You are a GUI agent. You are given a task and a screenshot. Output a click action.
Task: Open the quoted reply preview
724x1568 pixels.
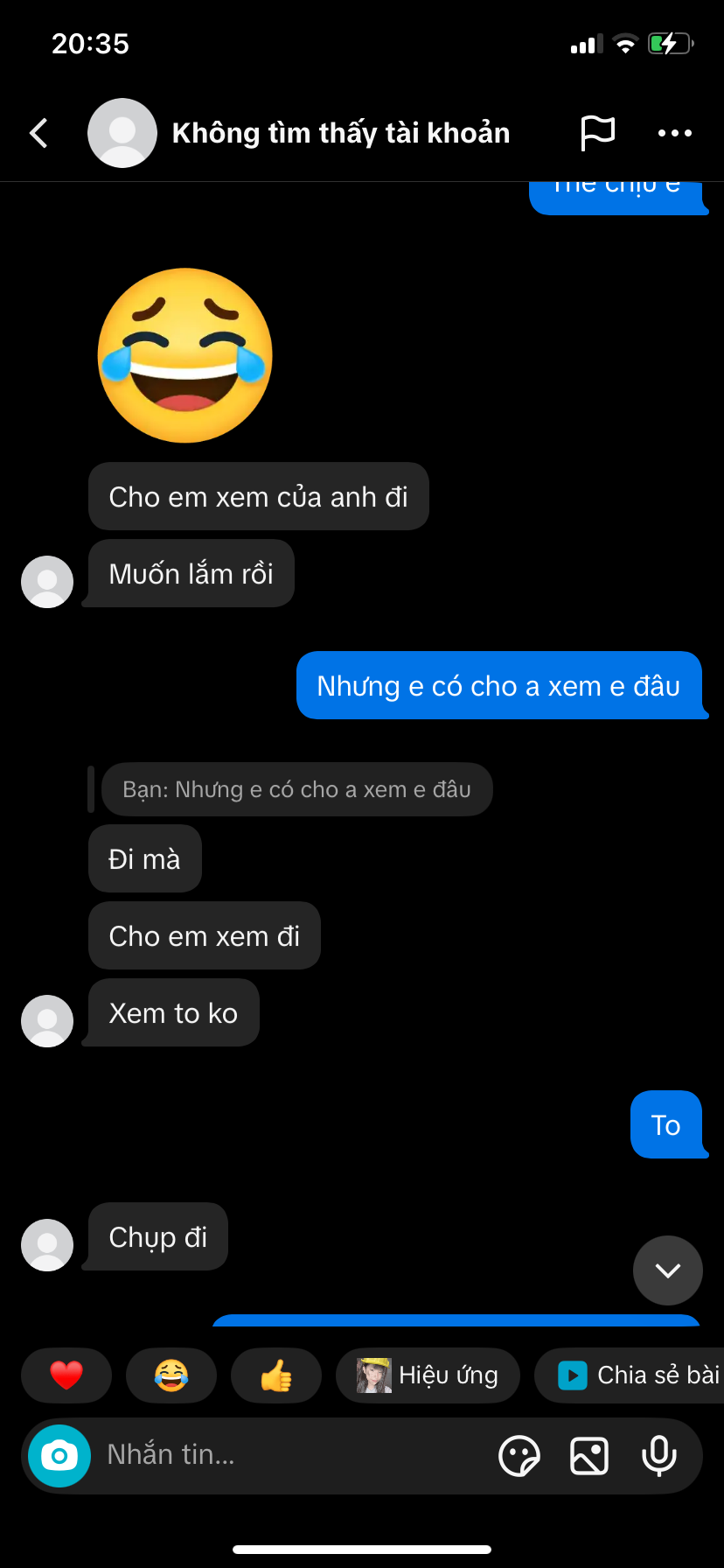pyautogui.click(x=296, y=789)
